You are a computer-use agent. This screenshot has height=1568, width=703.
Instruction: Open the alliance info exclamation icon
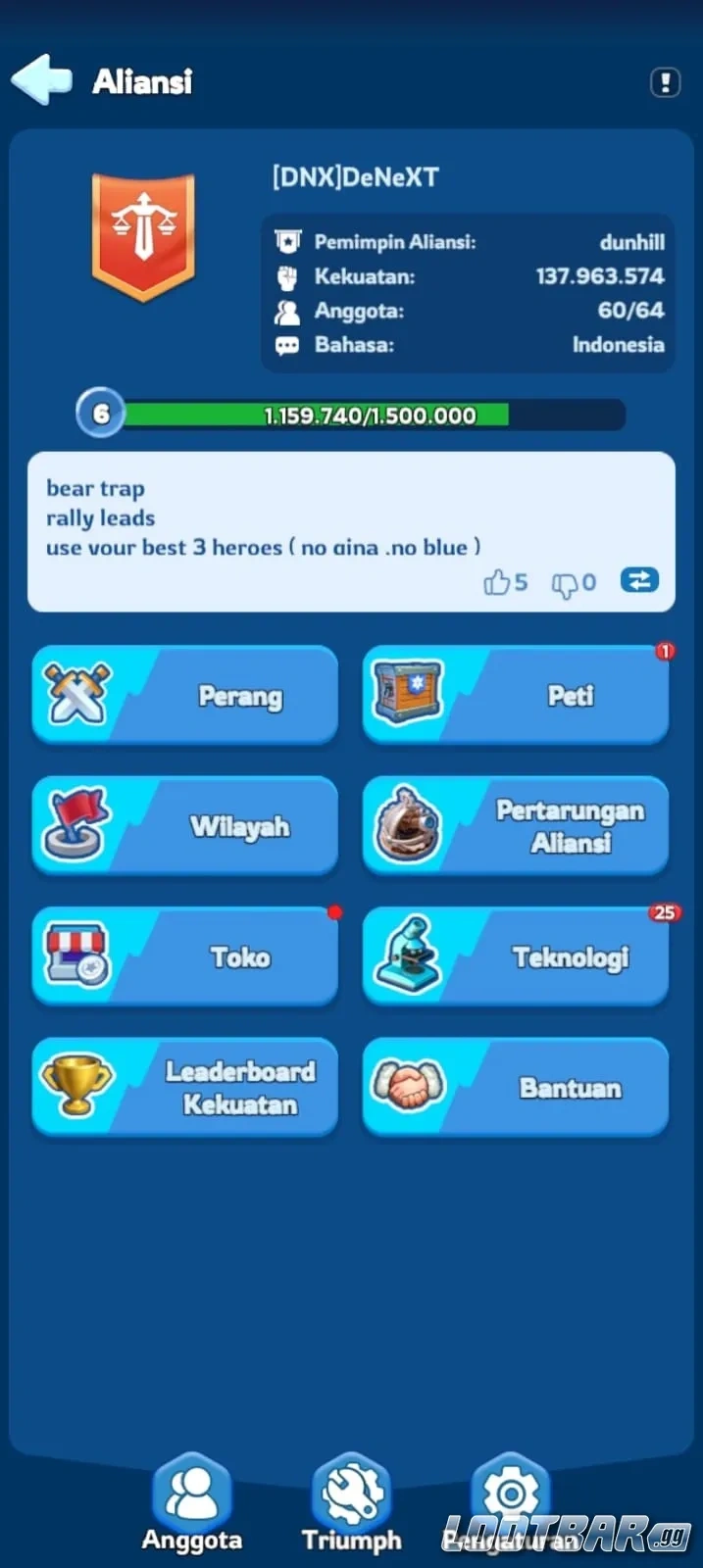tap(665, 82)
